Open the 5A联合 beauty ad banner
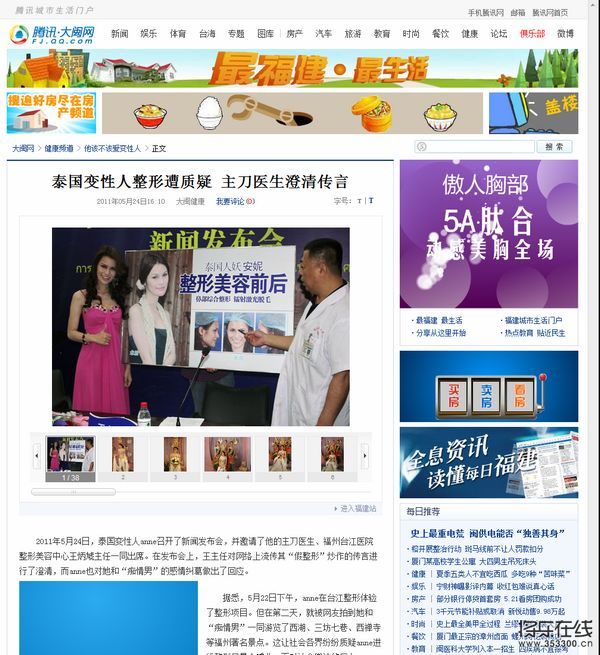This screenshot has height=655, width=600. [488, 233]
